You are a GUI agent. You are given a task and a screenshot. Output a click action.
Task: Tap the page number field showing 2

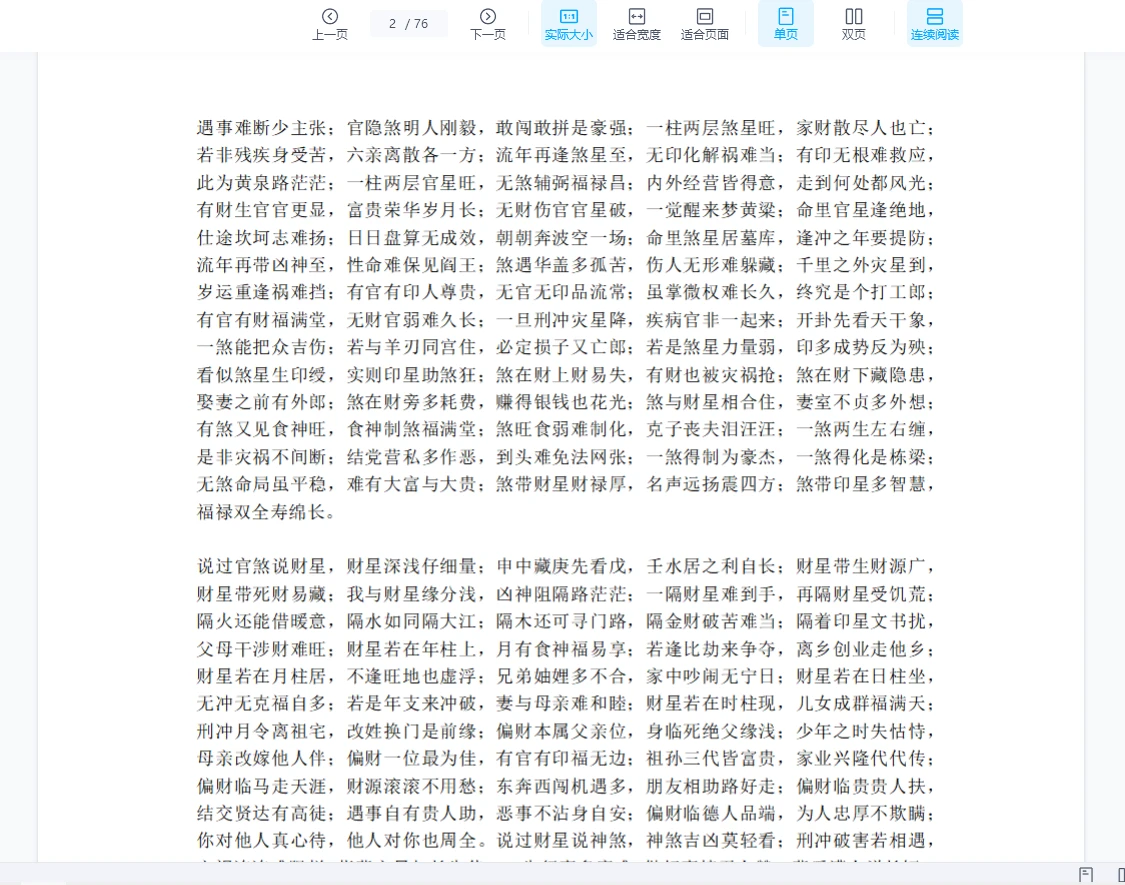coord(393,24)
